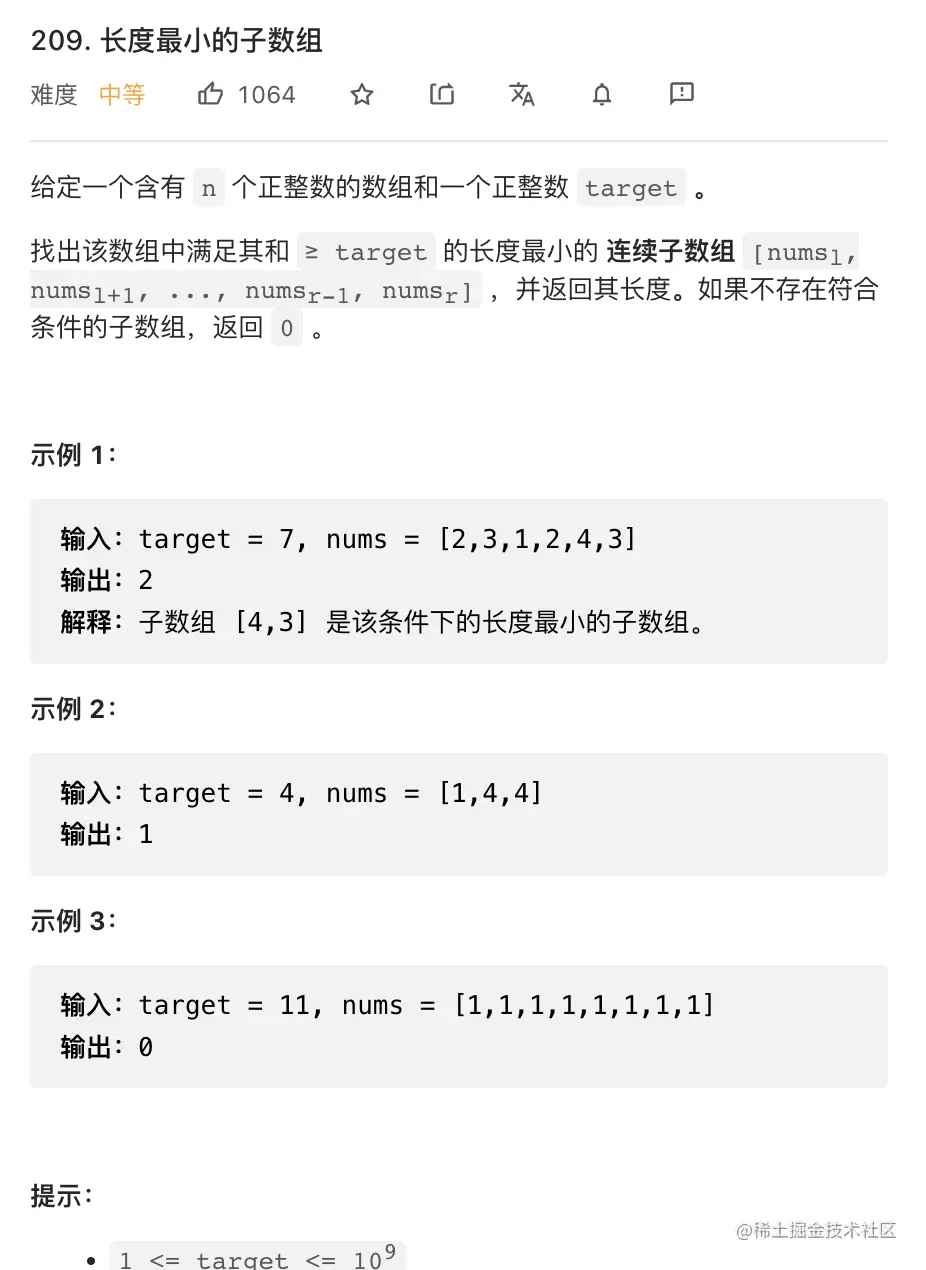
Task: Subscribe via the notification bell
Action: coord(602,95)
